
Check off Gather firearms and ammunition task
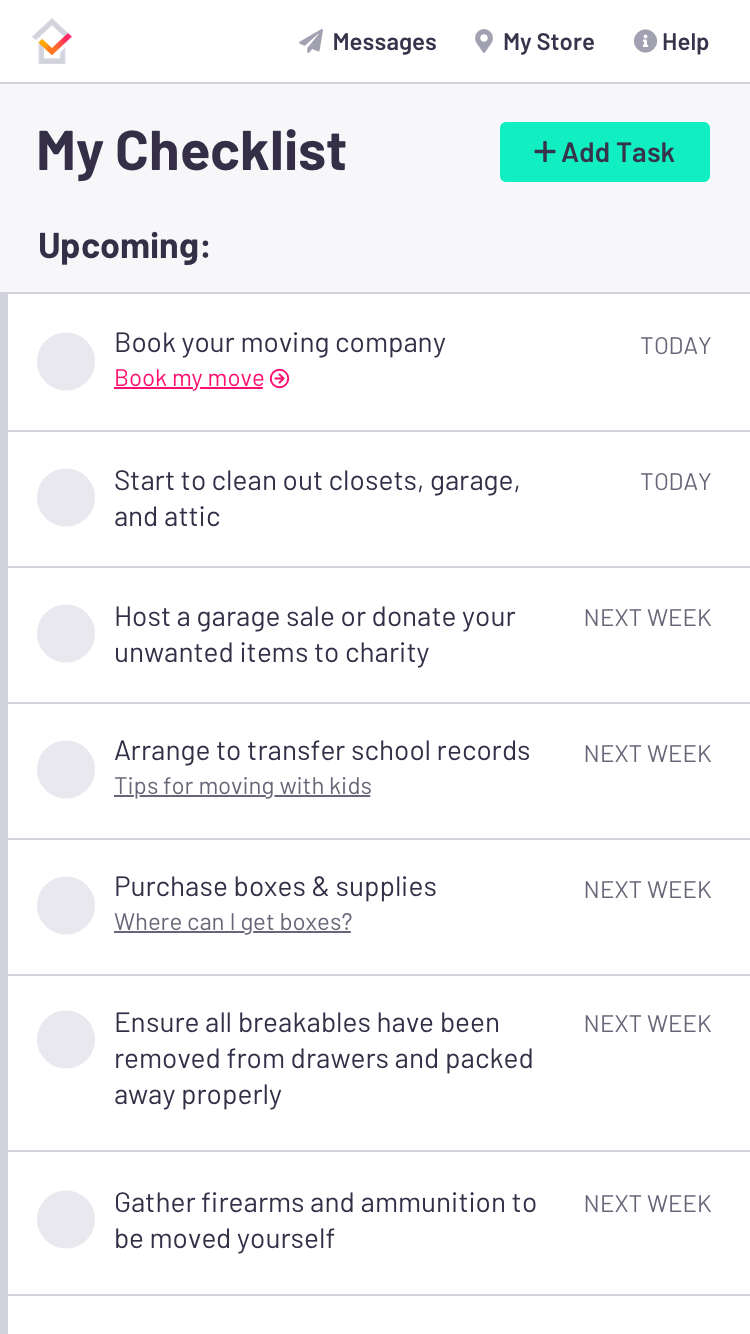(66, 1219)
